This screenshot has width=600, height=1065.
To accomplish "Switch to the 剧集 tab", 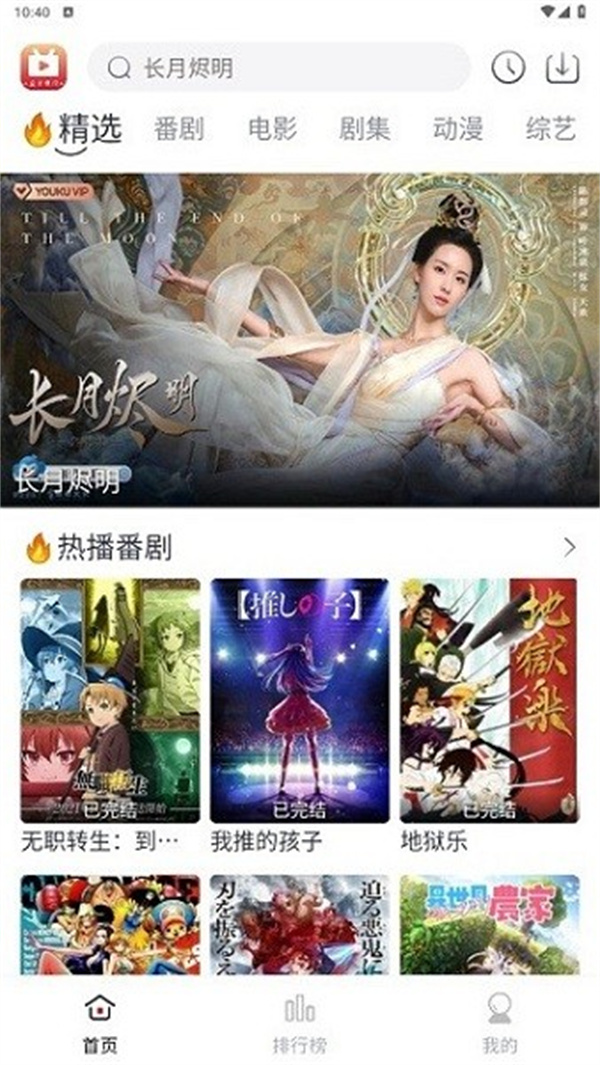I will pos(365,129).
